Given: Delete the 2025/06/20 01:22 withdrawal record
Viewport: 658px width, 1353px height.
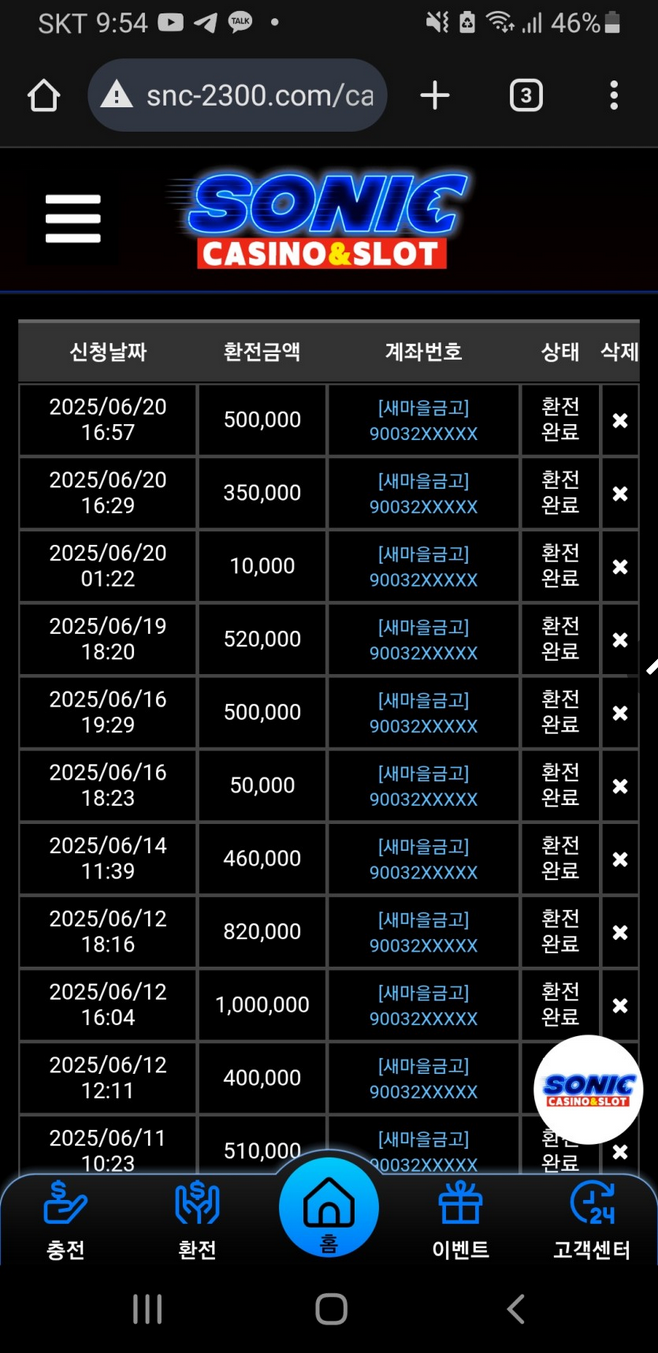Looking at the screenshot, I should coord(620,567).
